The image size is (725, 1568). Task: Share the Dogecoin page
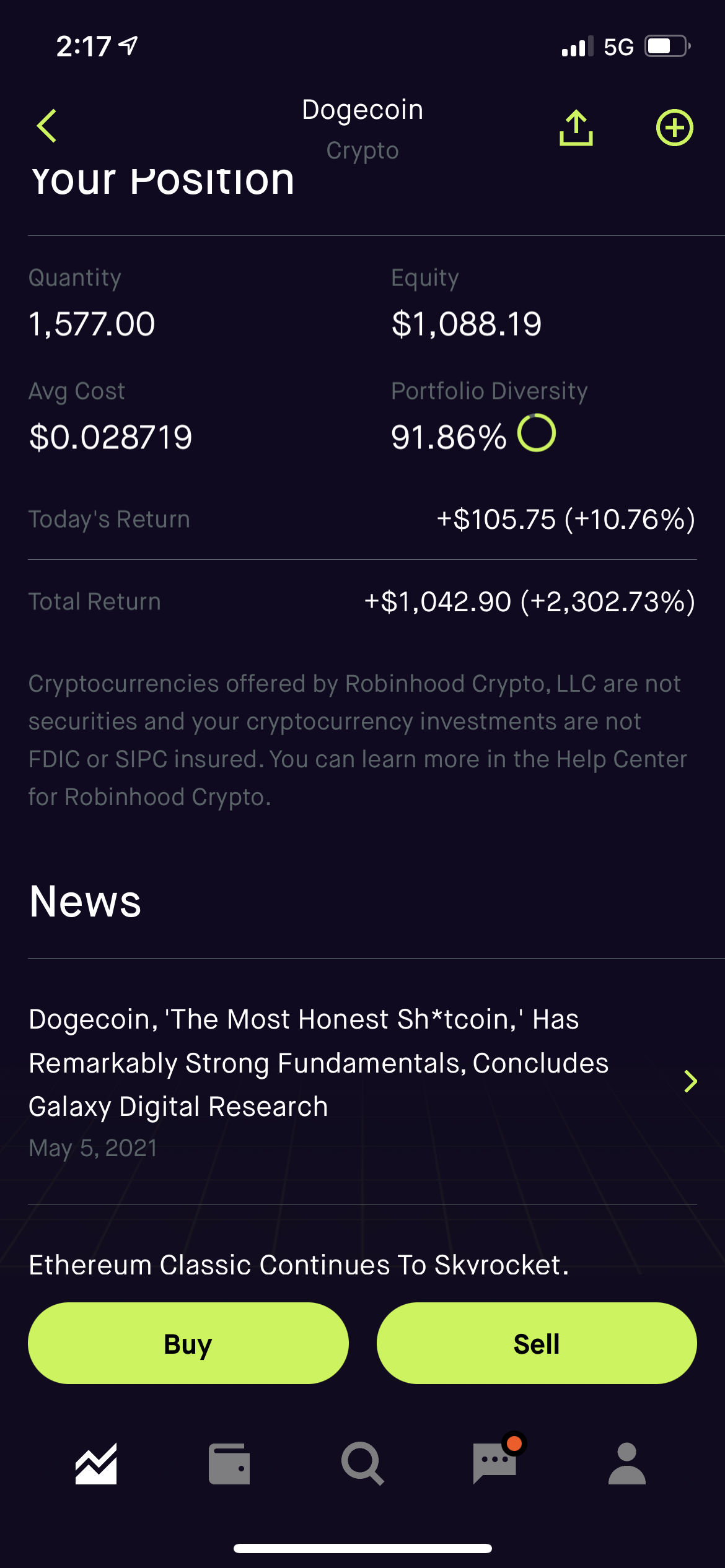coord(576,128)
